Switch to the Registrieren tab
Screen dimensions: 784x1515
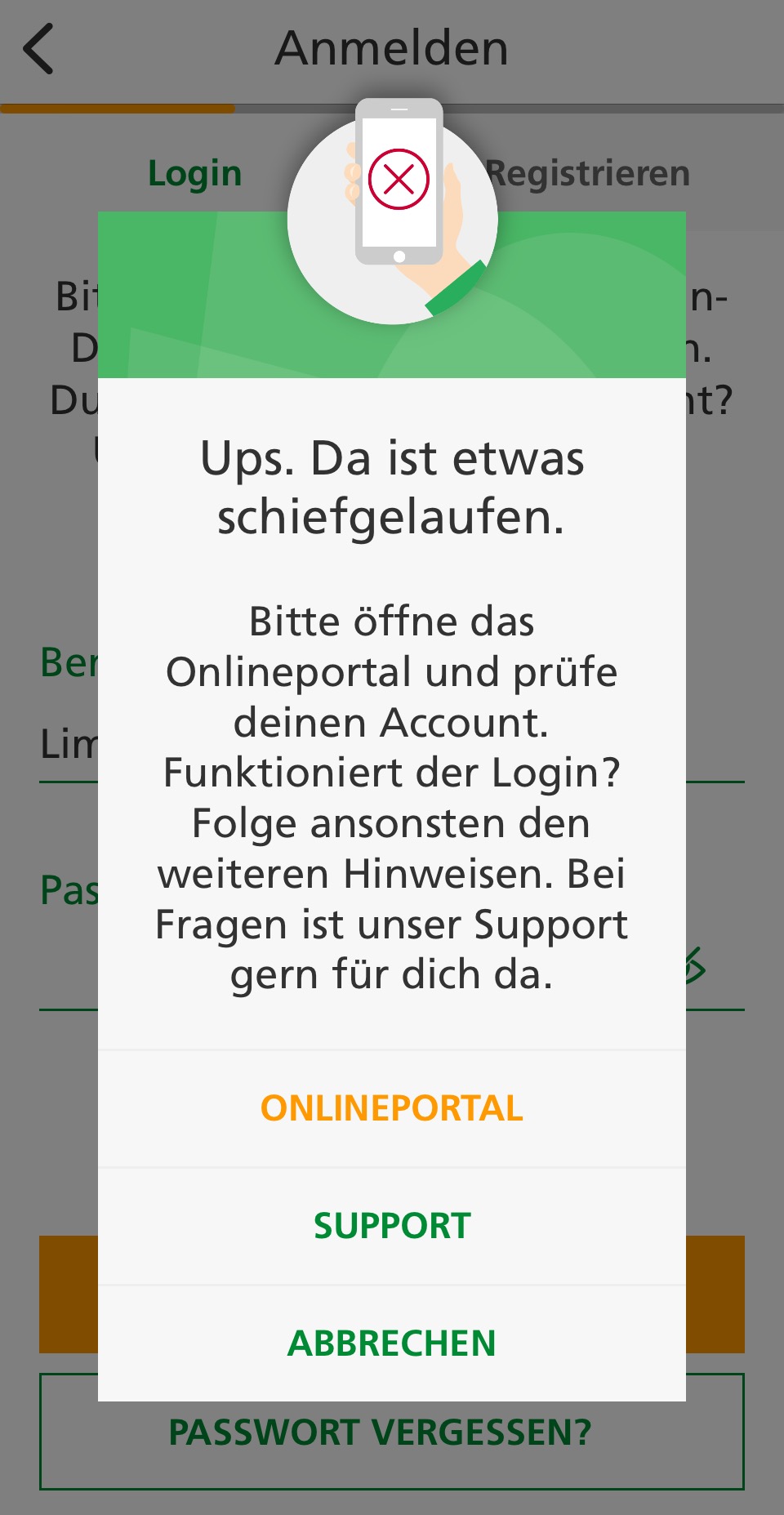[x=588, y=173]
